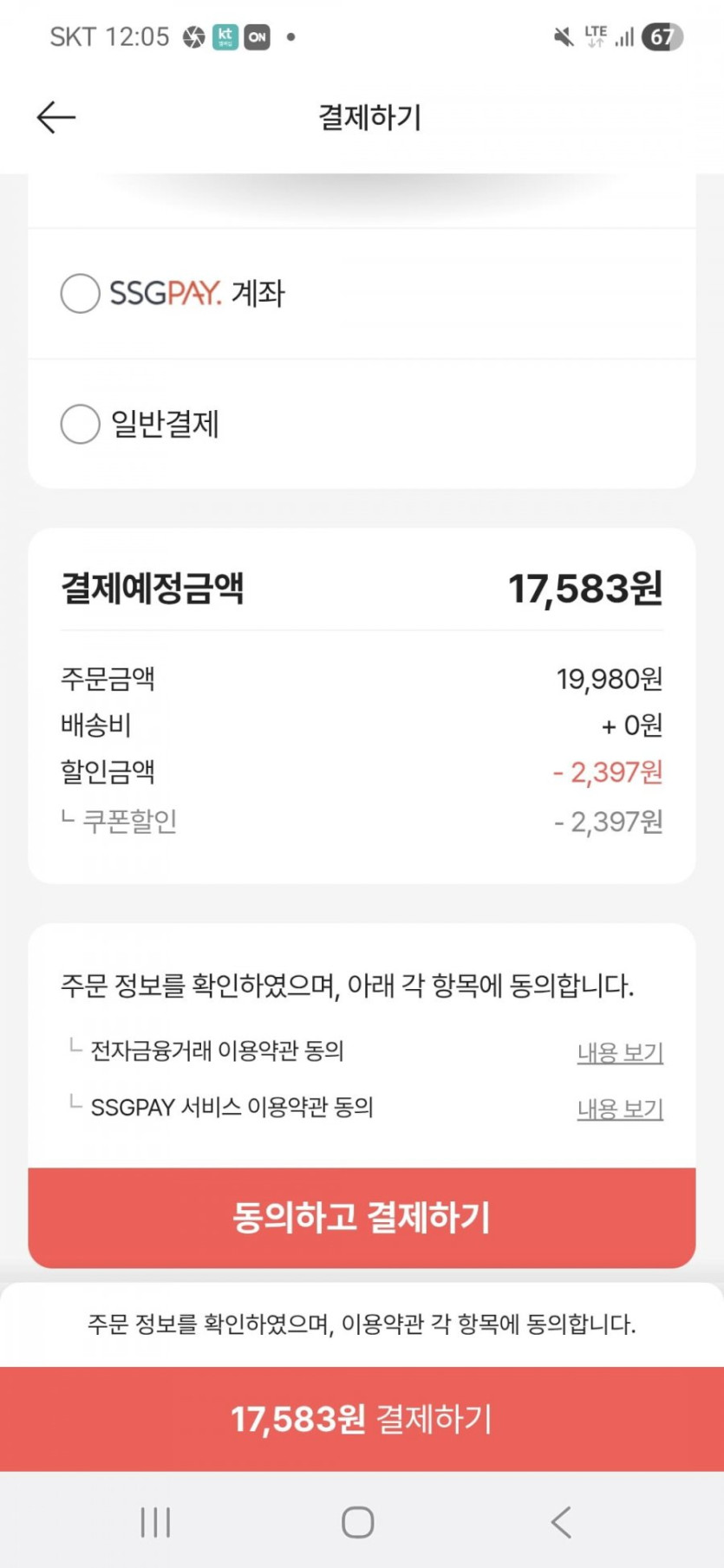The height and width of the screenshot is (1568, 724).
Task: Go back using the top arrow
Action: (x=56, y=117)
